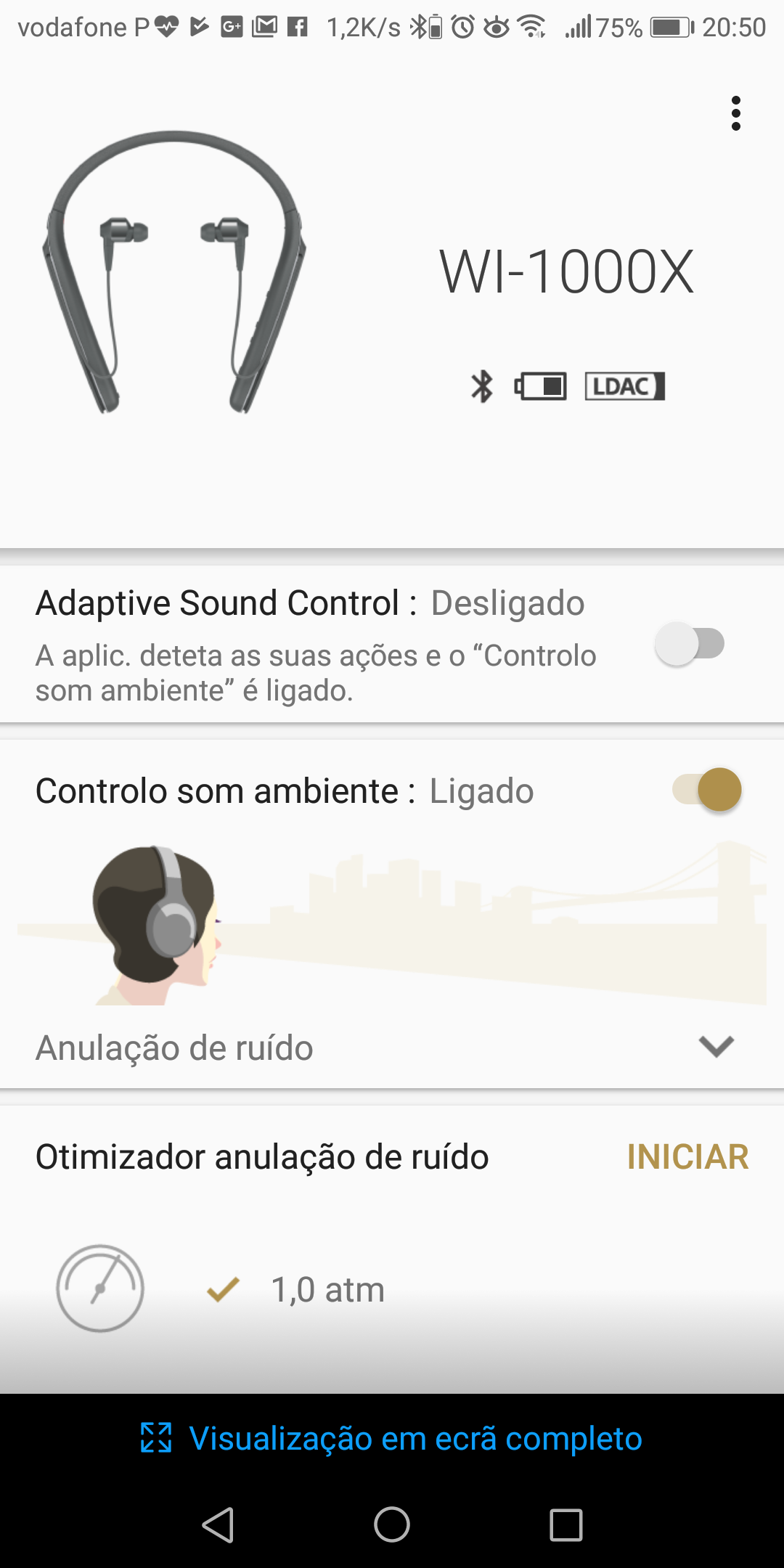Enable the Adaptive Sound Control switch
This screenshot has width=784, height=1568.
click(690, 644)
